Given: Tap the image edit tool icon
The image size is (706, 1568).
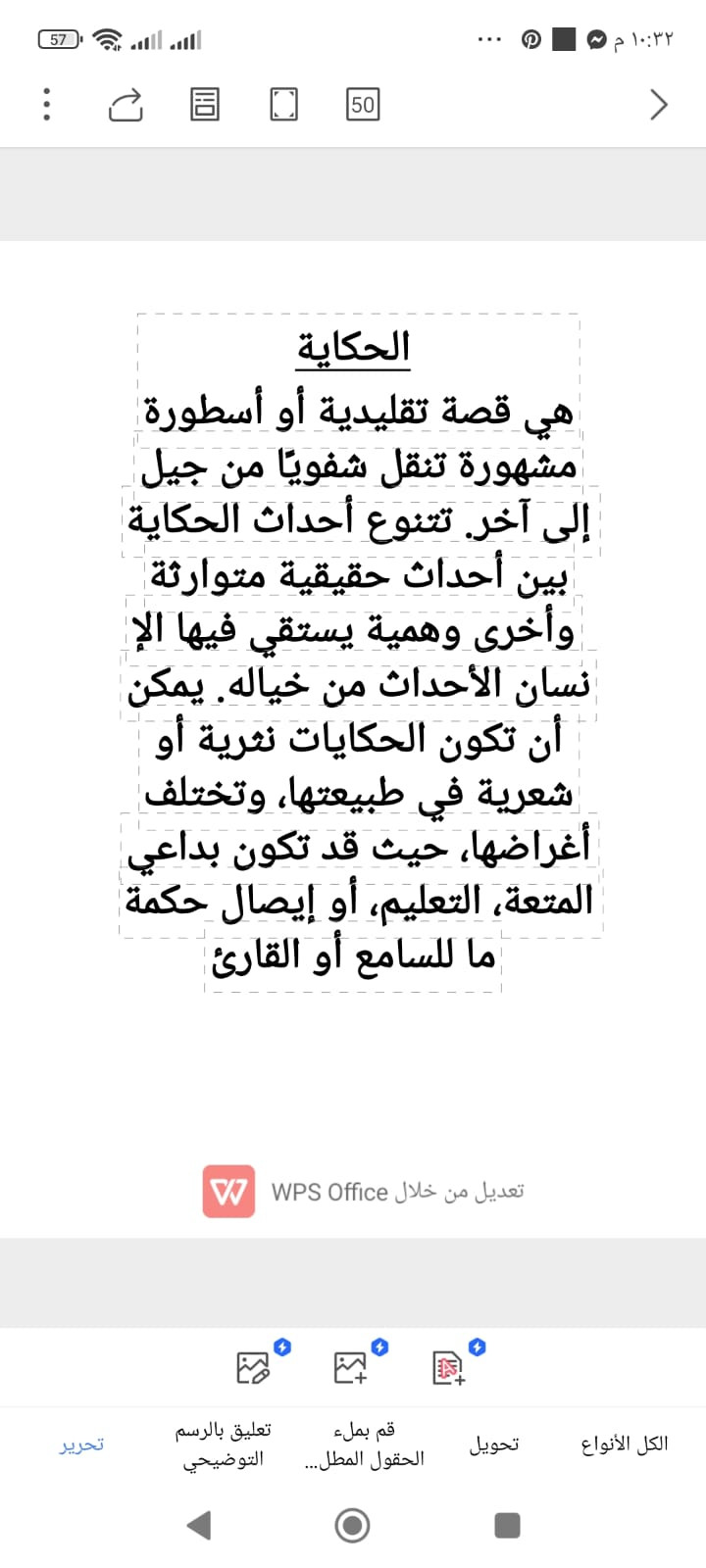Looking at the screenshot, I should point(254,1366).
